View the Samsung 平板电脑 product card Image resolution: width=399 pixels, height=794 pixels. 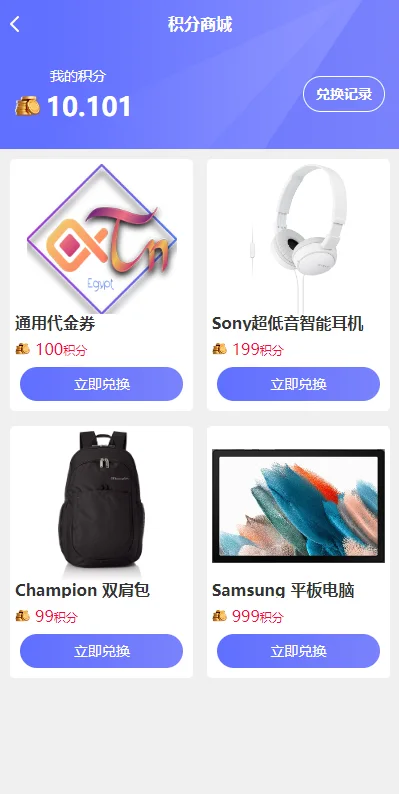coord(298,551)
